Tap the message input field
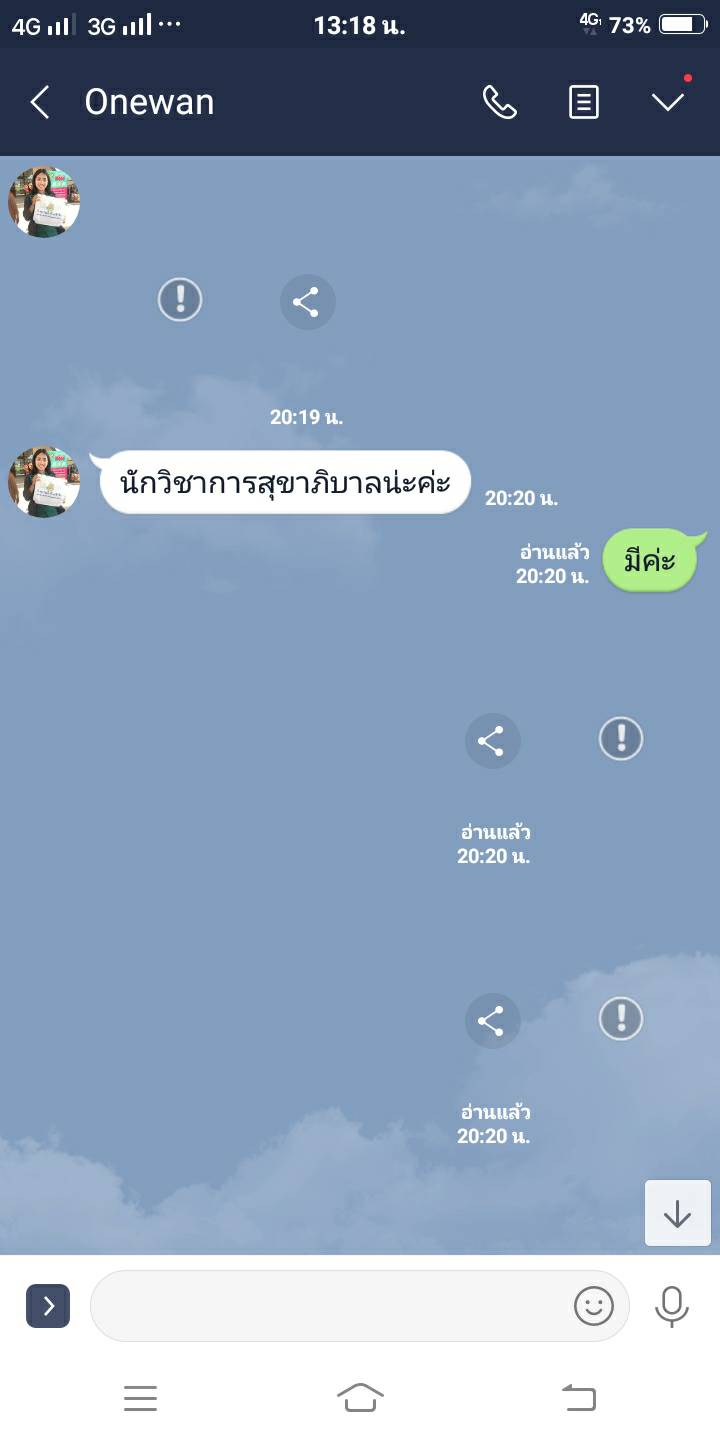Viewport: 720px width, 1440px height. [x=330, y=1305]
